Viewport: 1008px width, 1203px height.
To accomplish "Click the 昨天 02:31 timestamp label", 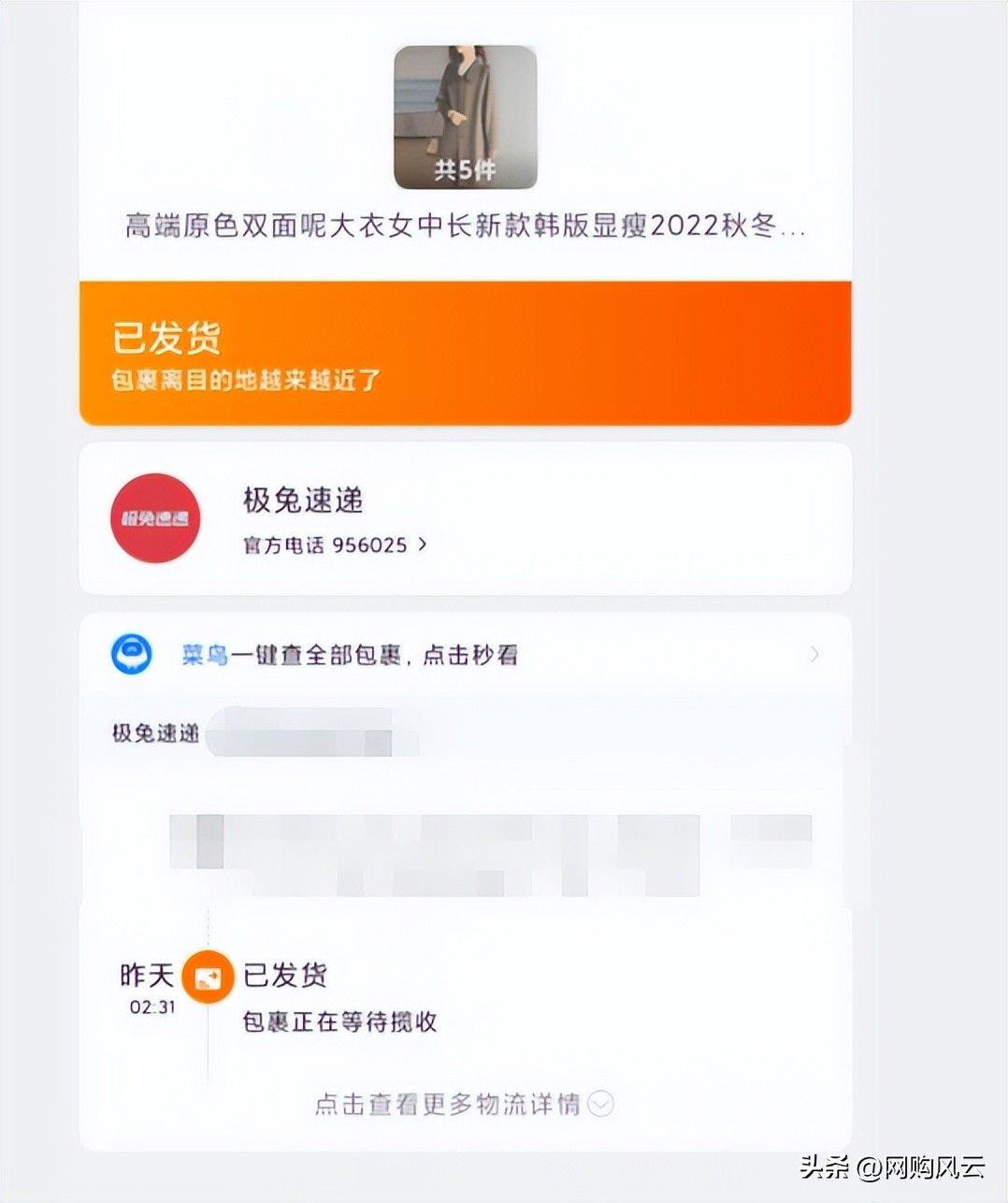I will click(148, 990).
